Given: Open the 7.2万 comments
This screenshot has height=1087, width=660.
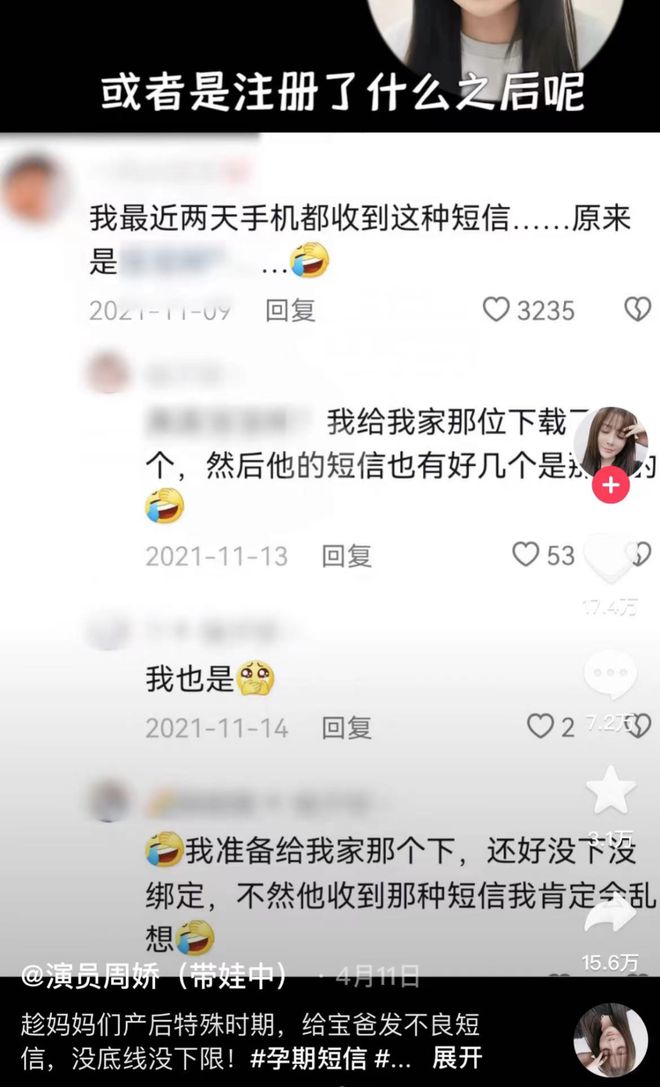Looking at the screenshot, I should click(x=609, y=677).
